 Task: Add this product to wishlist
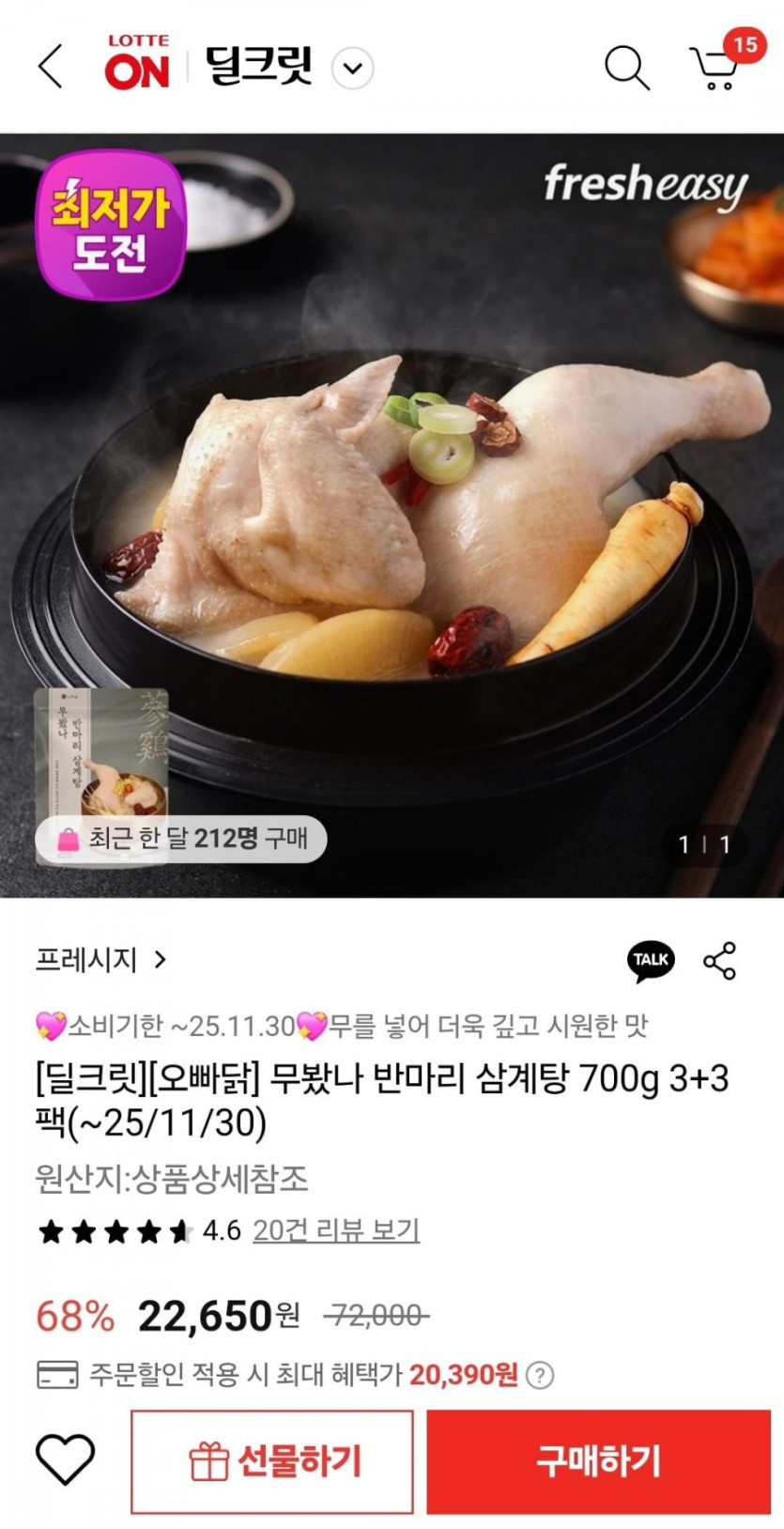(x=65, y=1460)
